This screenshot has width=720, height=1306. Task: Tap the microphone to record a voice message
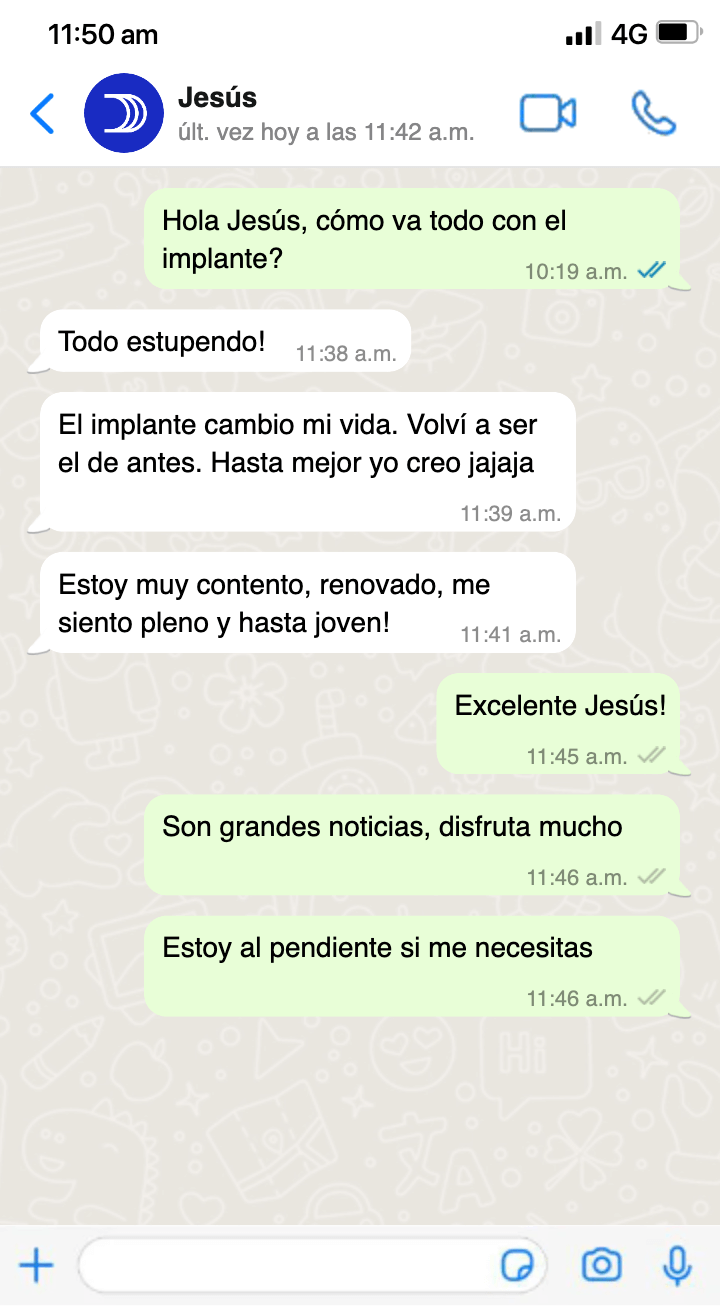[677, 1266]
